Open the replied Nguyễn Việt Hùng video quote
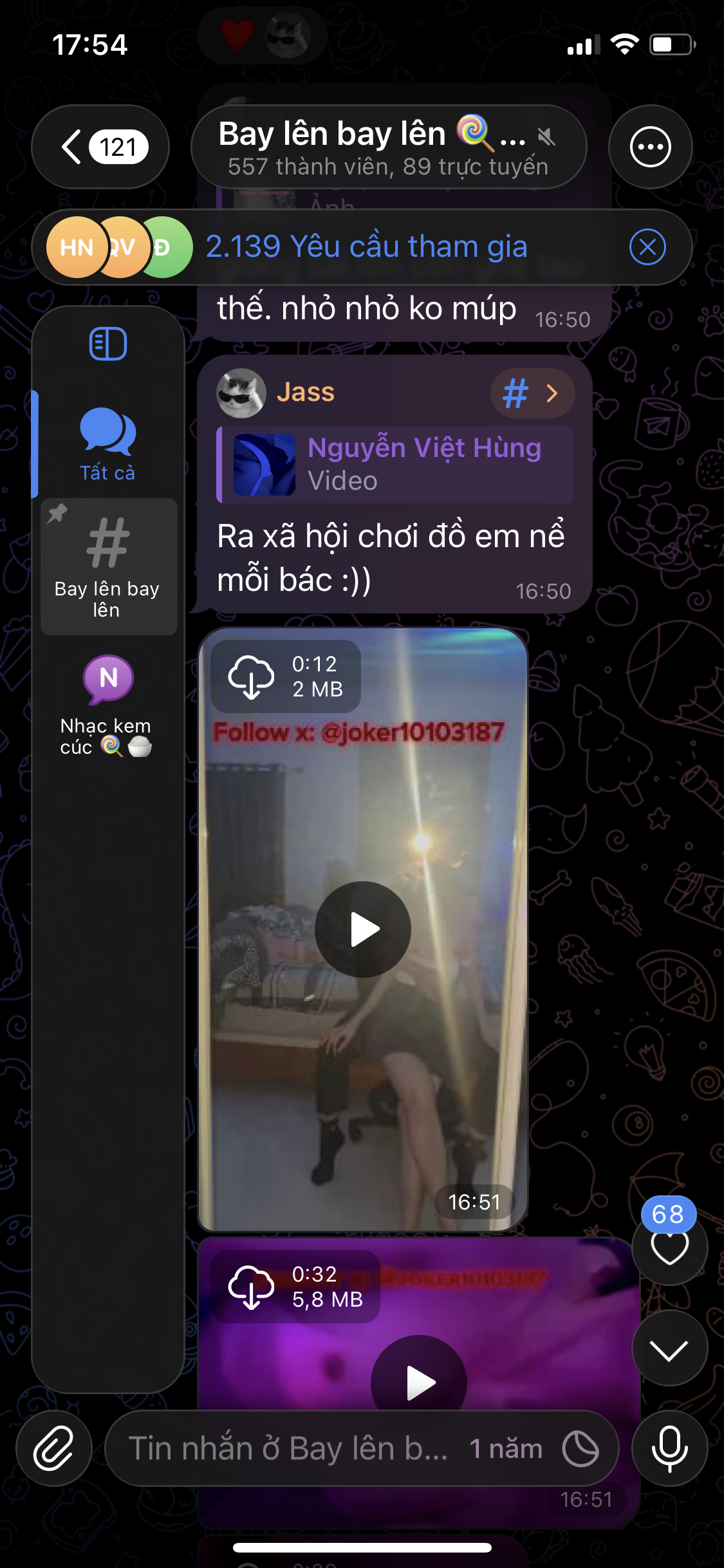 (395, 464)
